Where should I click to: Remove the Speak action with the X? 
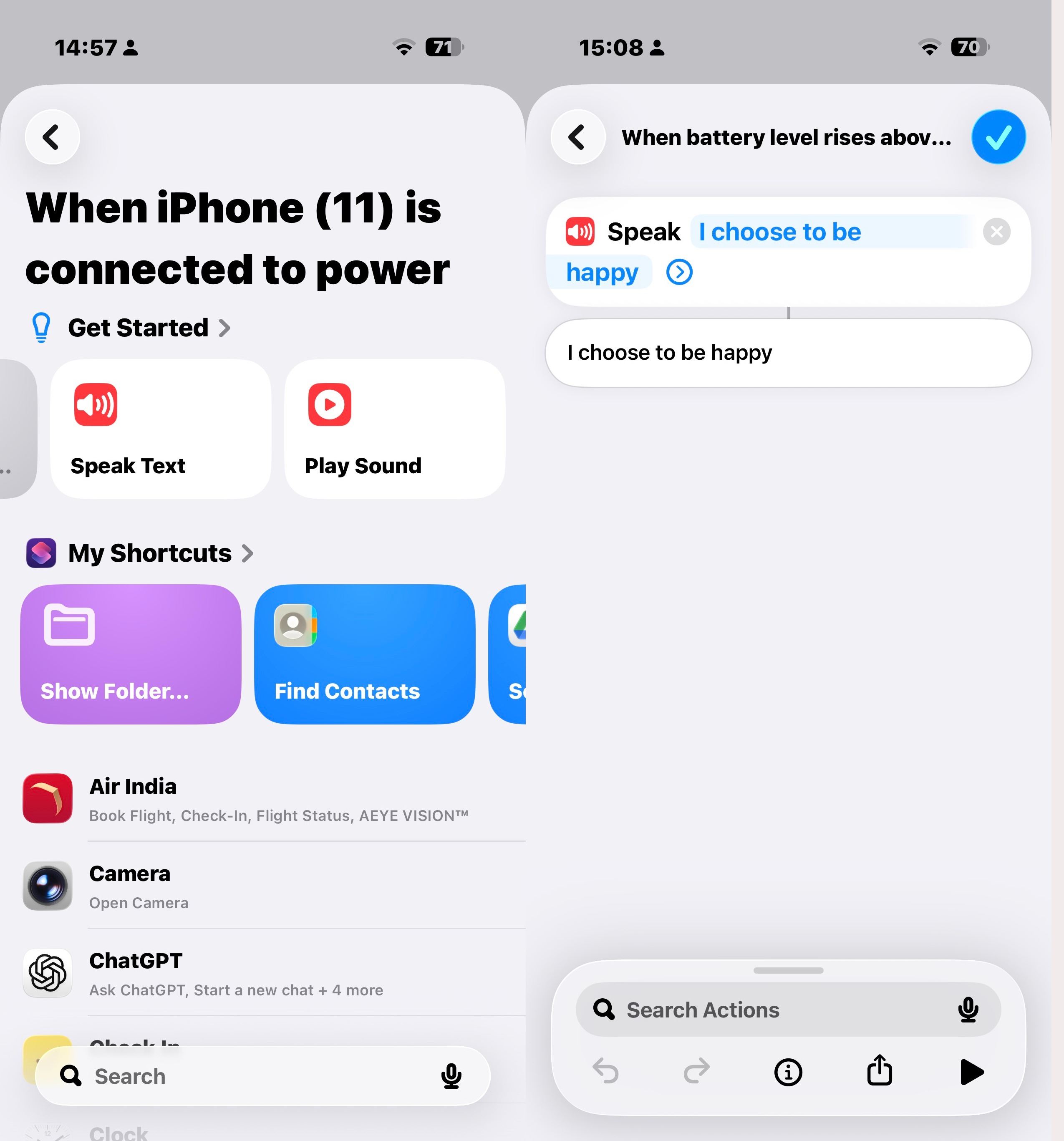coord(996,232)
